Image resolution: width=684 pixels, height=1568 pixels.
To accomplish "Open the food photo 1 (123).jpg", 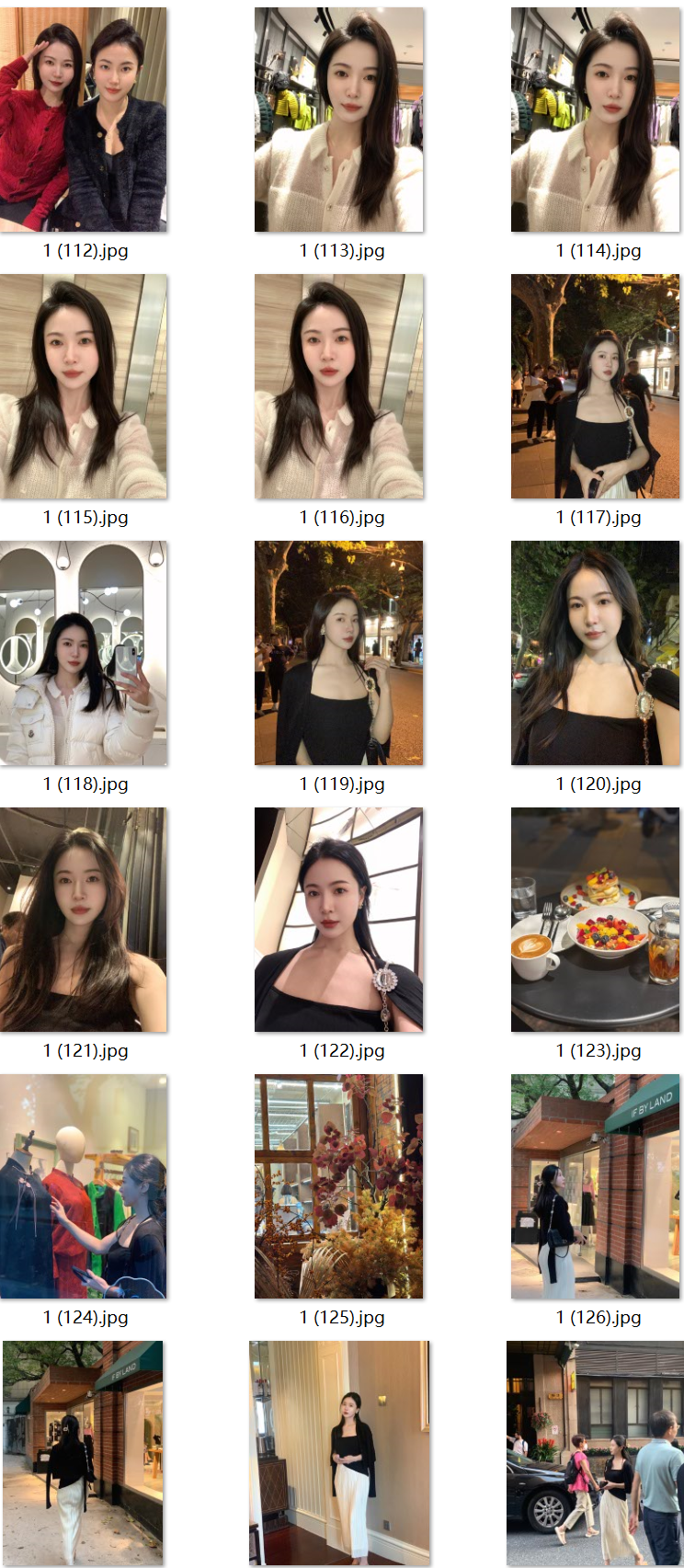I will point(595,920).
